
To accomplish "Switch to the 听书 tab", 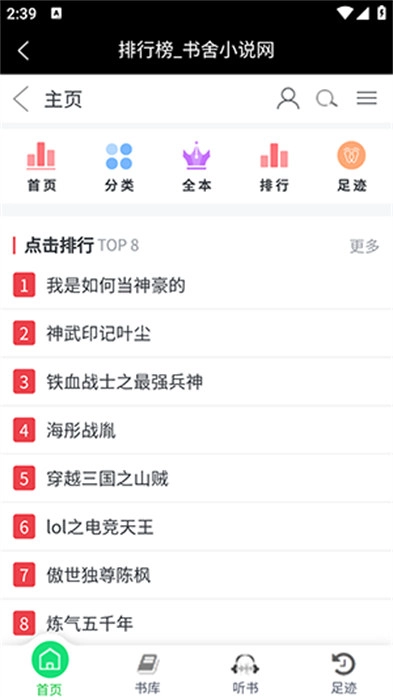I will click(245, 673).
